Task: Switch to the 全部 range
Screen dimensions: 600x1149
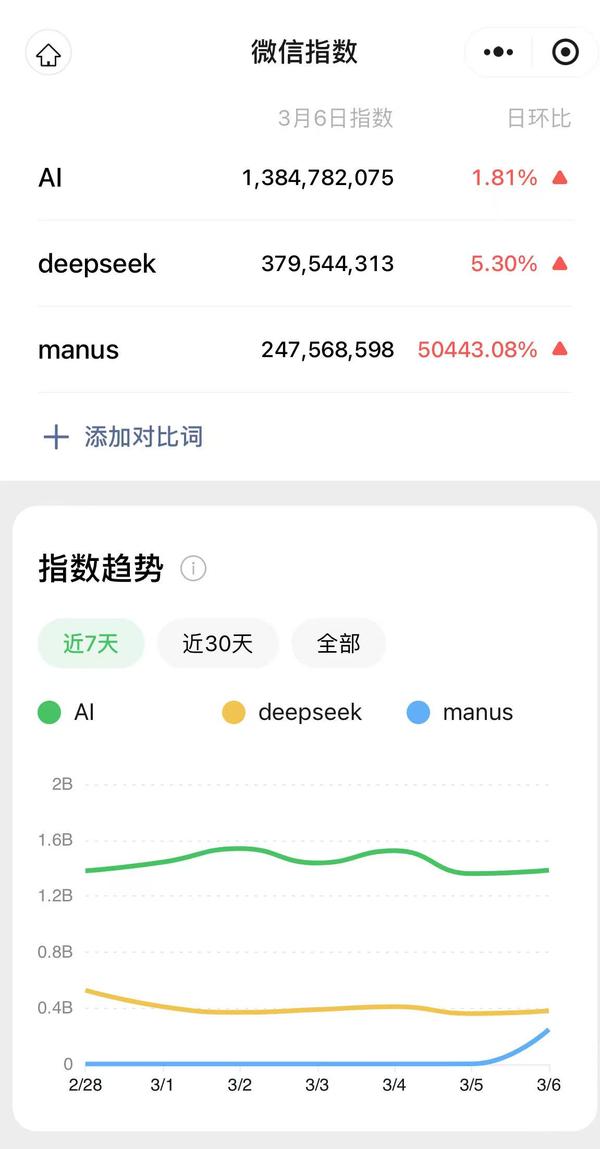Action: [338, 643]
